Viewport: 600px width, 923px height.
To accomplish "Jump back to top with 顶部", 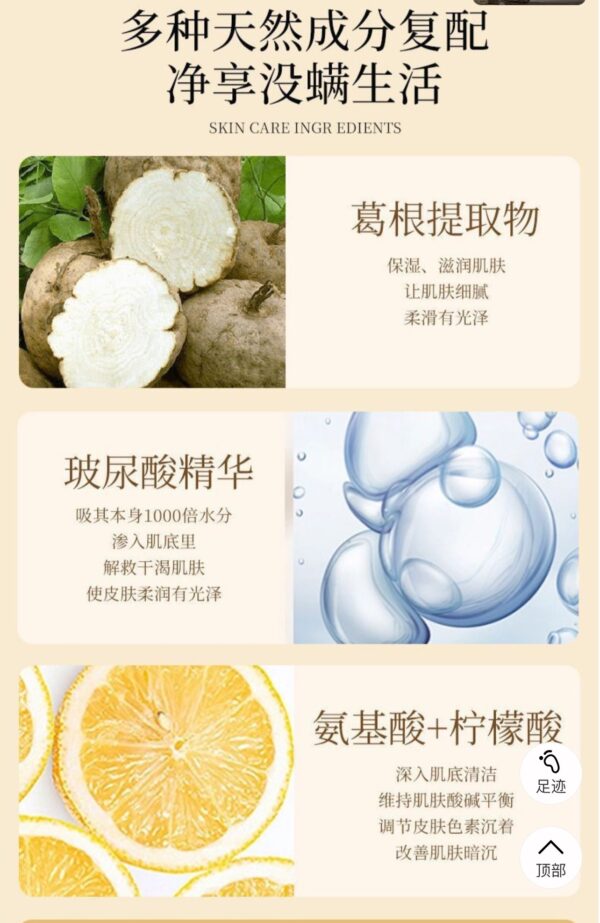I will click(x=550, y=856).
